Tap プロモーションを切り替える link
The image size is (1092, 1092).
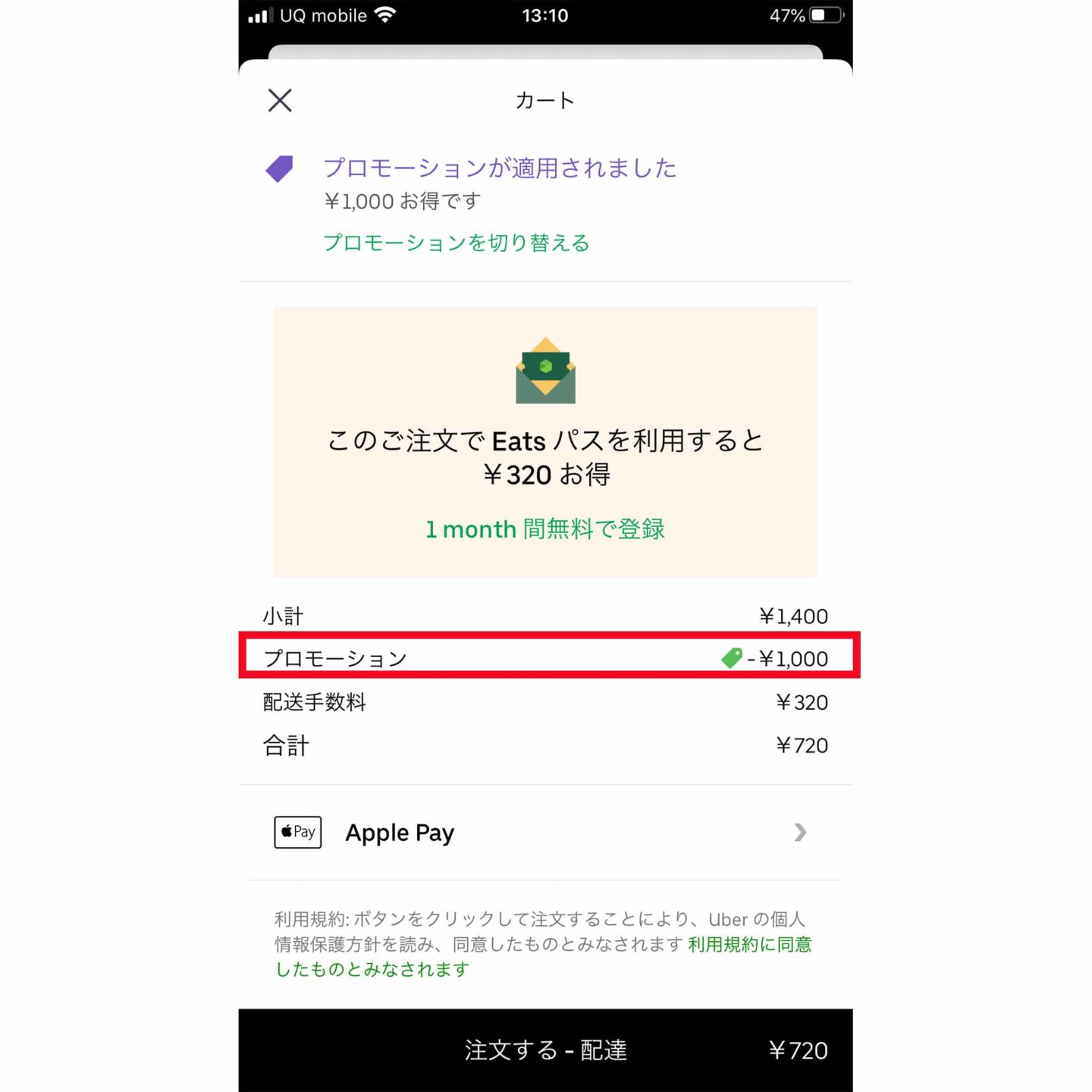click(x=456, y=243)
